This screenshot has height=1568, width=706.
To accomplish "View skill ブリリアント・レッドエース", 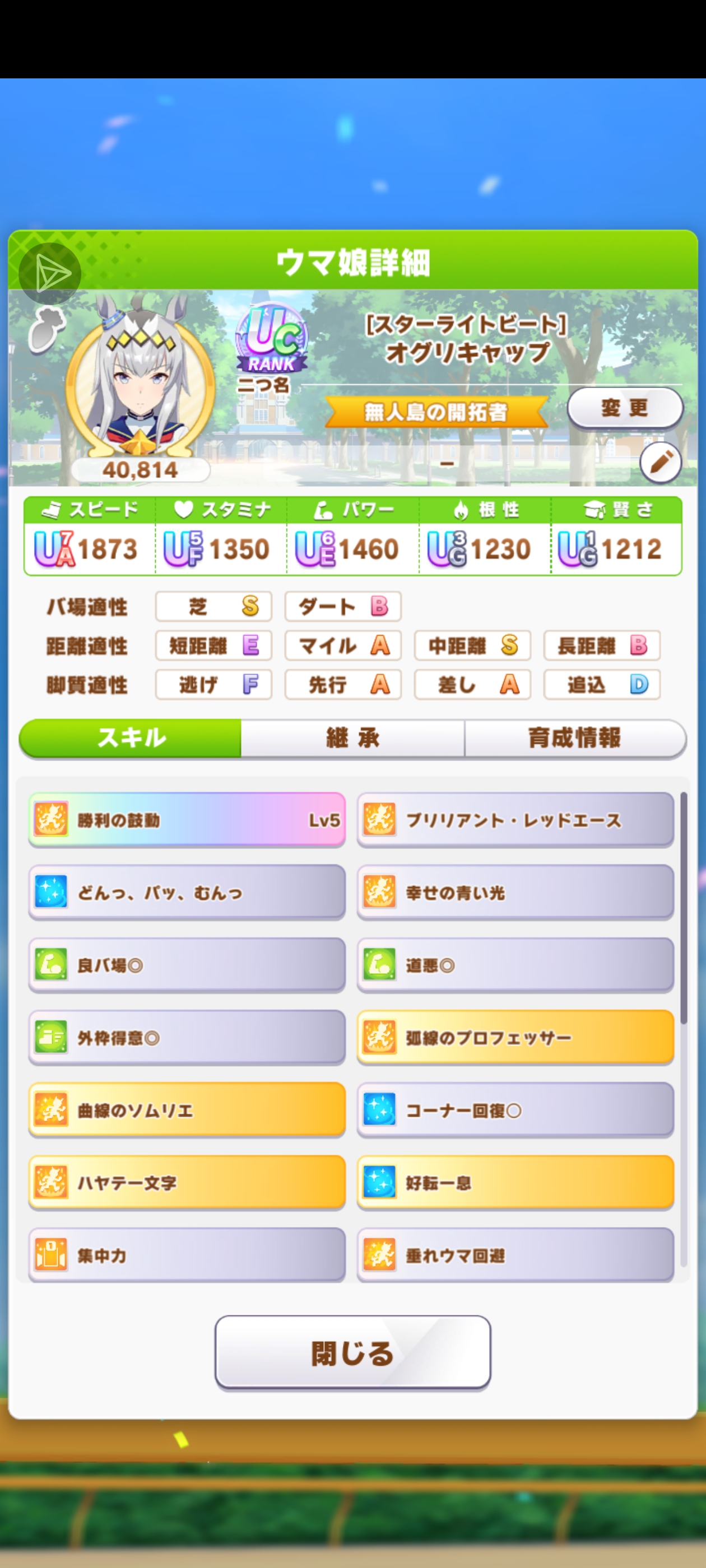I will click(515, 820).
